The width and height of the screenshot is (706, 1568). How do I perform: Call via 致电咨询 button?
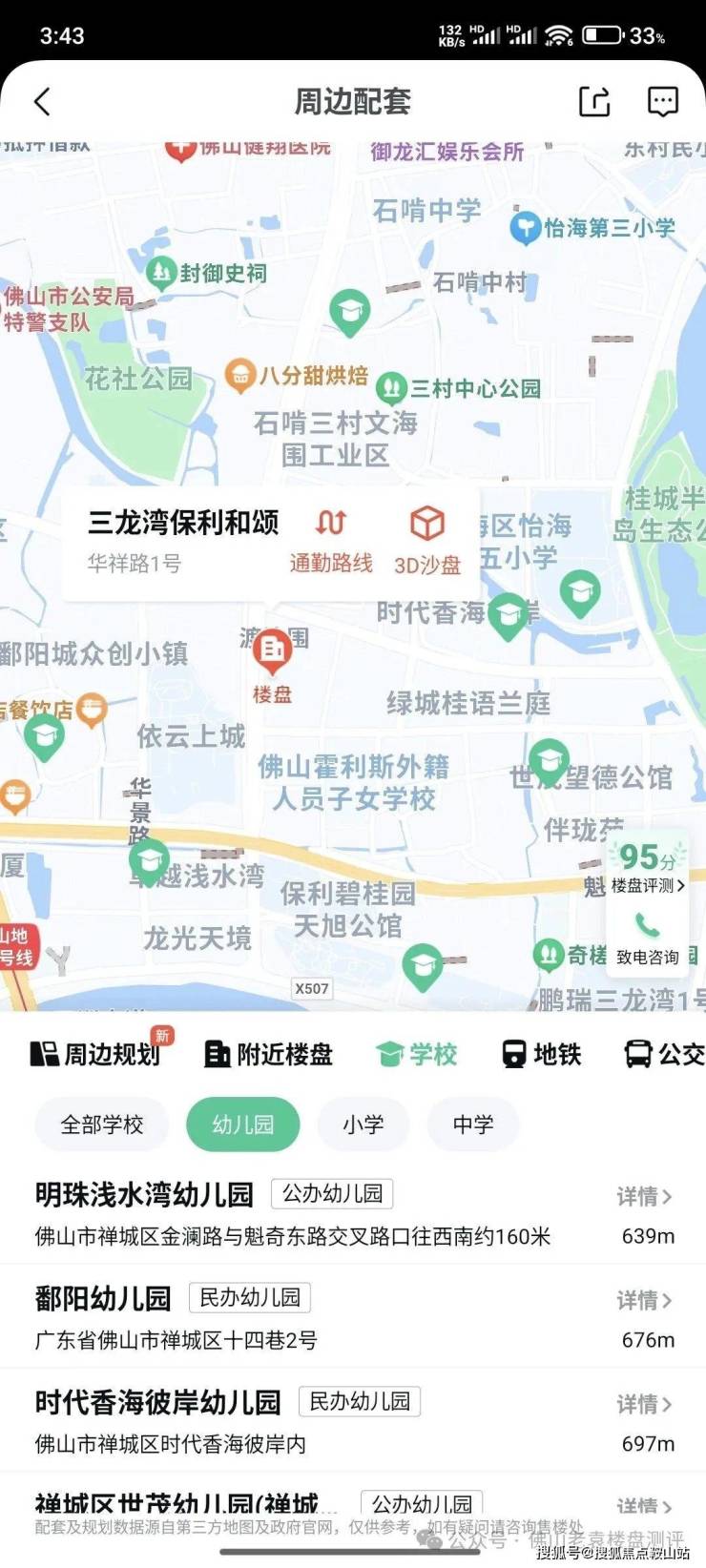pos(648,939)
